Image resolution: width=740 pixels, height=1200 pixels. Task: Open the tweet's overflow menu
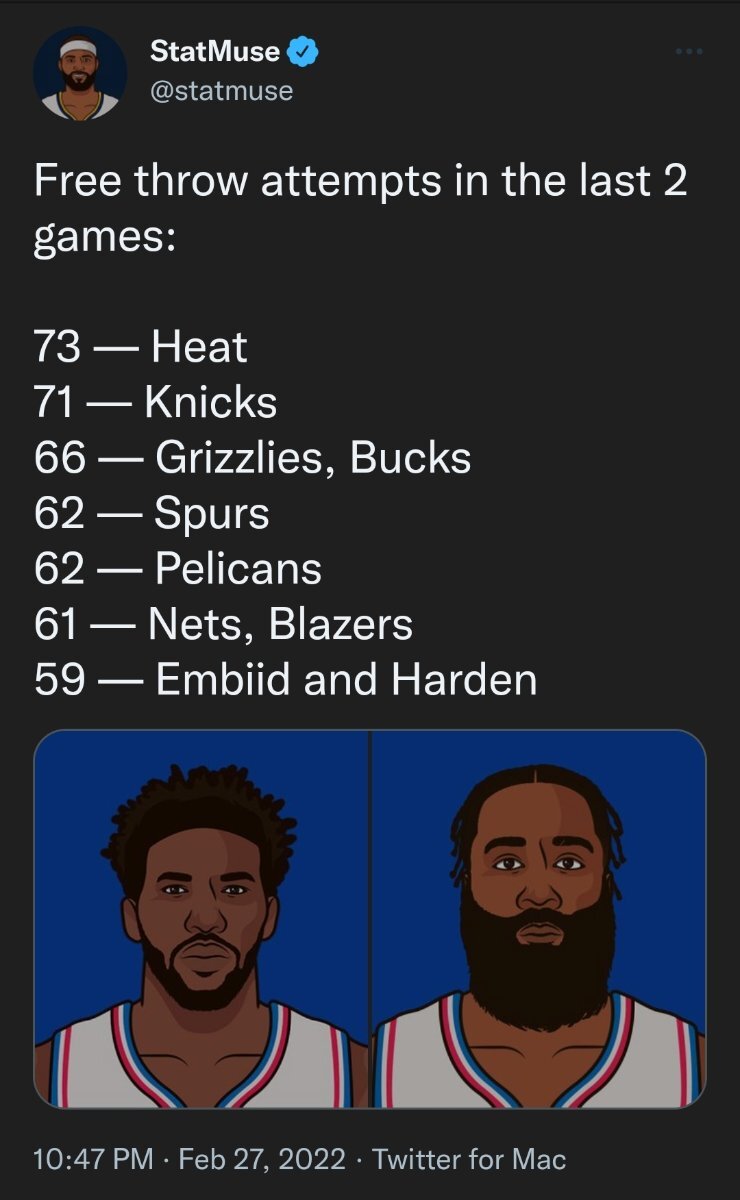click(691, 50)
